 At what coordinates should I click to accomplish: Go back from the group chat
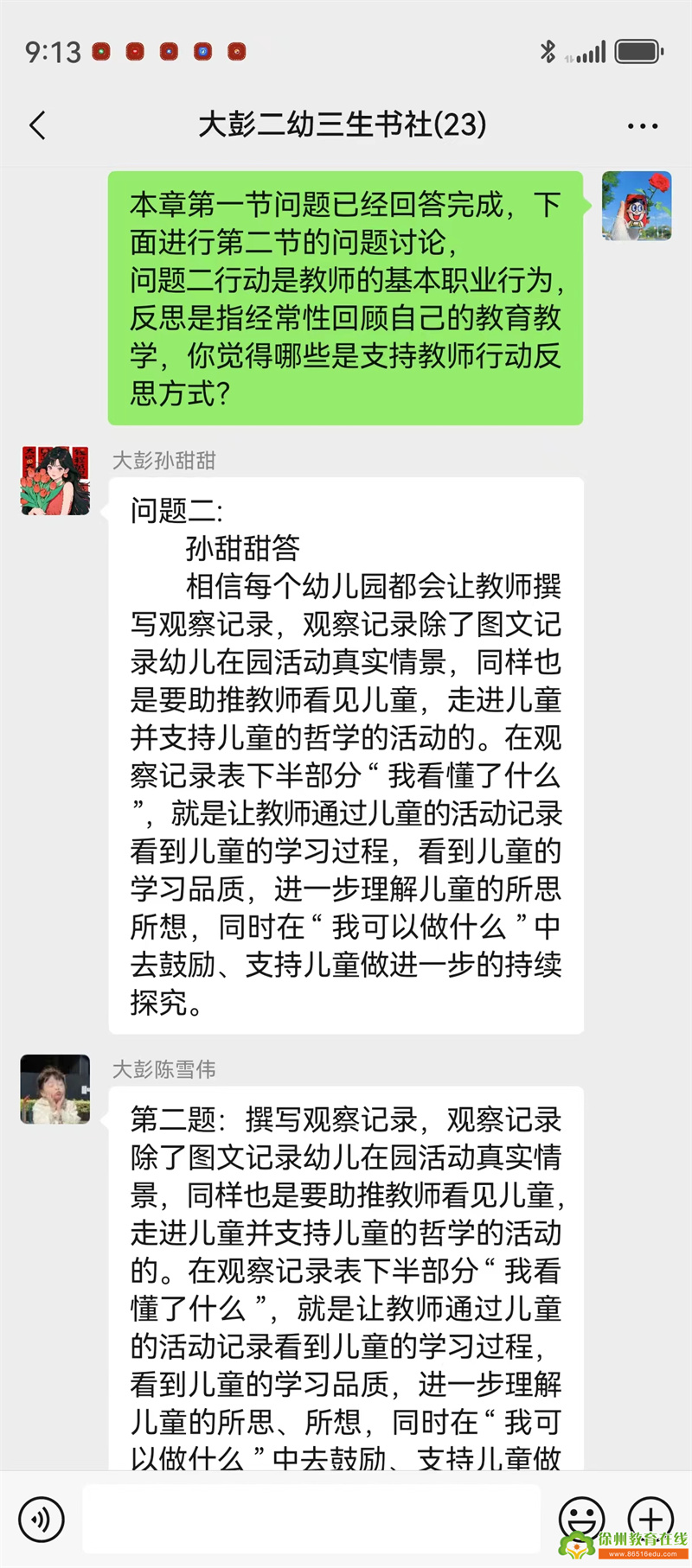tap(37, 126)
